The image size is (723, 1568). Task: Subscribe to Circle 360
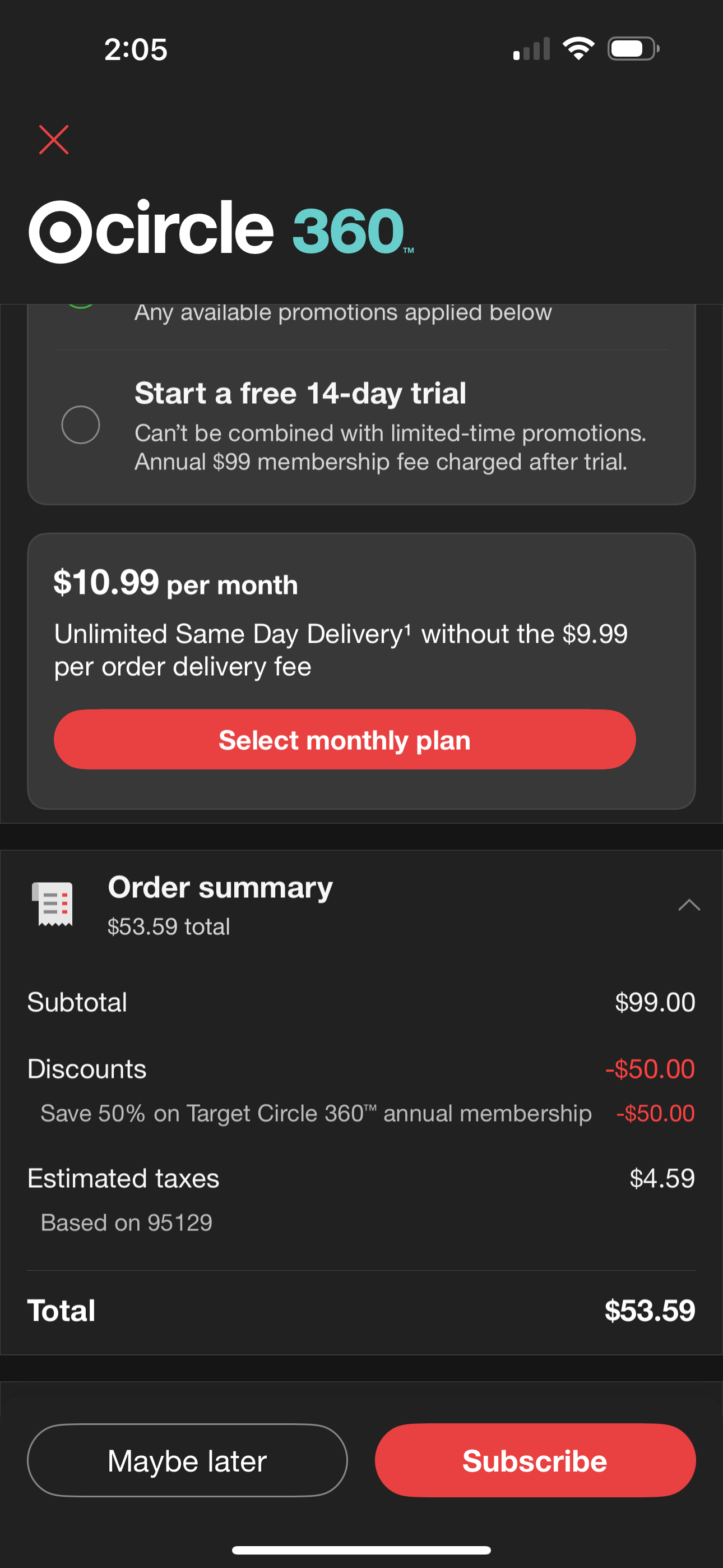pos(535,1460)
